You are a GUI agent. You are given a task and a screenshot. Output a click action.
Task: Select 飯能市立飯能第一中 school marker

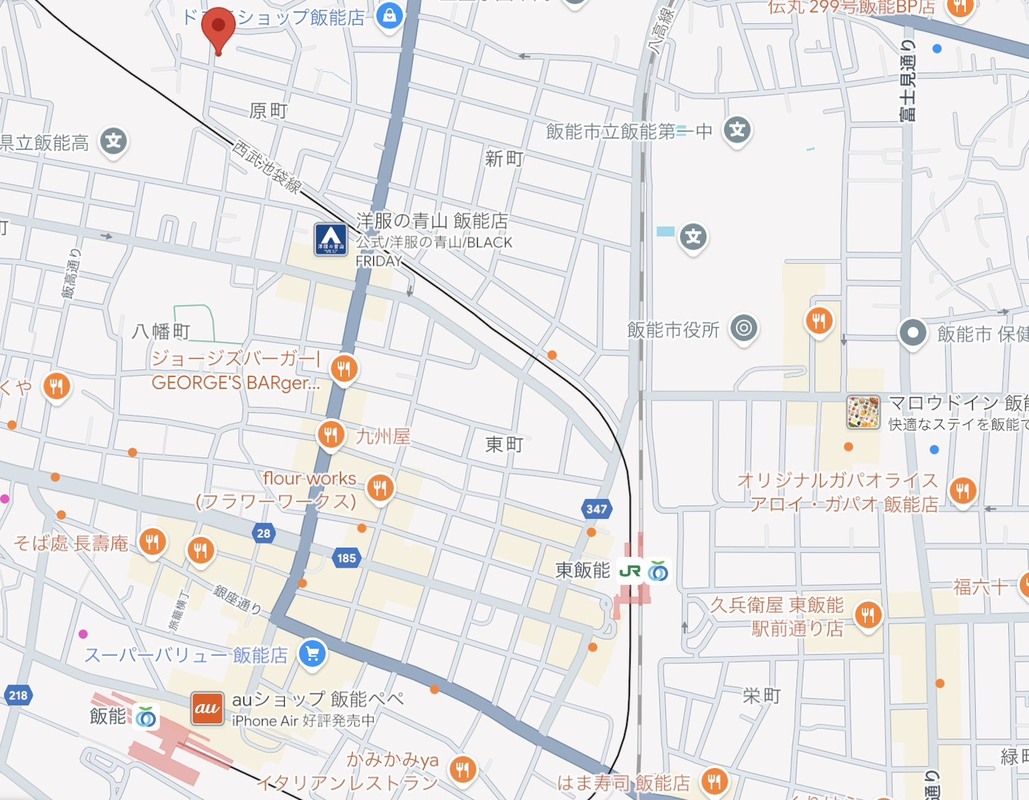coord(738,129)
